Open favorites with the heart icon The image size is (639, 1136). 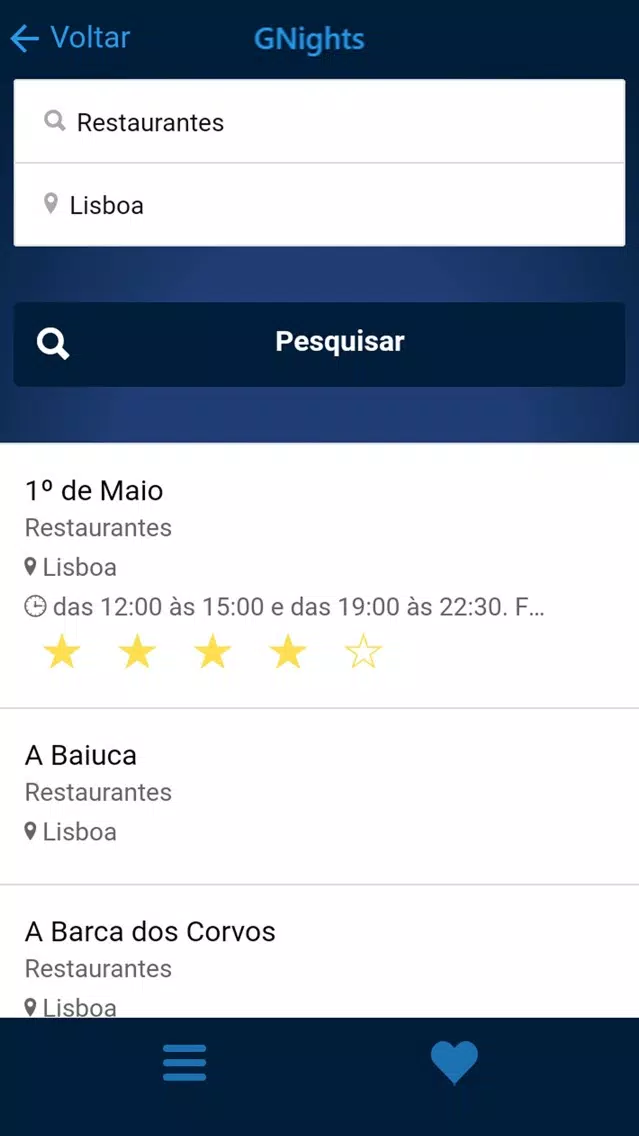tap(454, 1063)
